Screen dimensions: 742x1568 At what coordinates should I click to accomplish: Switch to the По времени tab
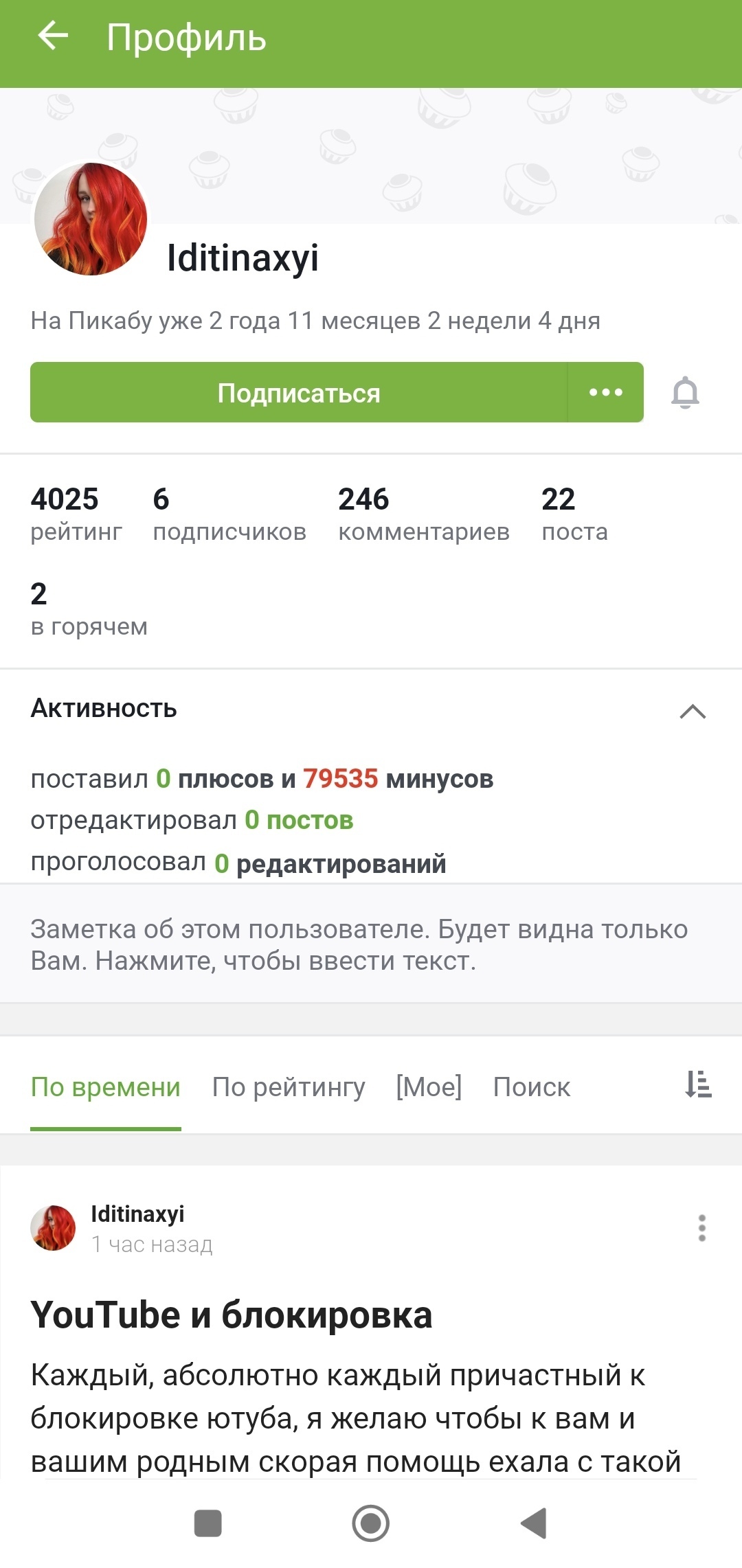point(106,1087)
